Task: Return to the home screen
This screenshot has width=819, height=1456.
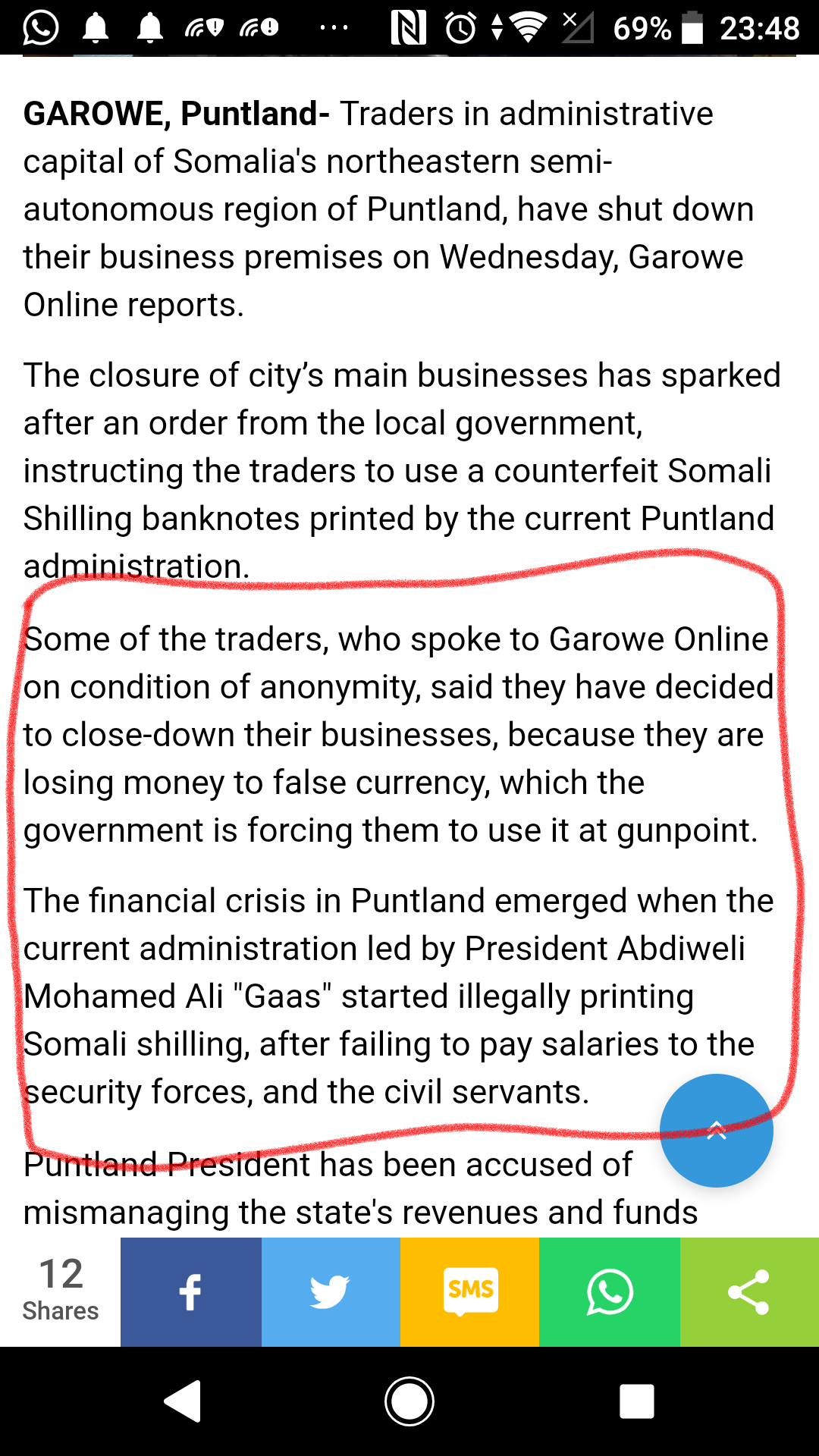Action: click(x=409, y=1401)
